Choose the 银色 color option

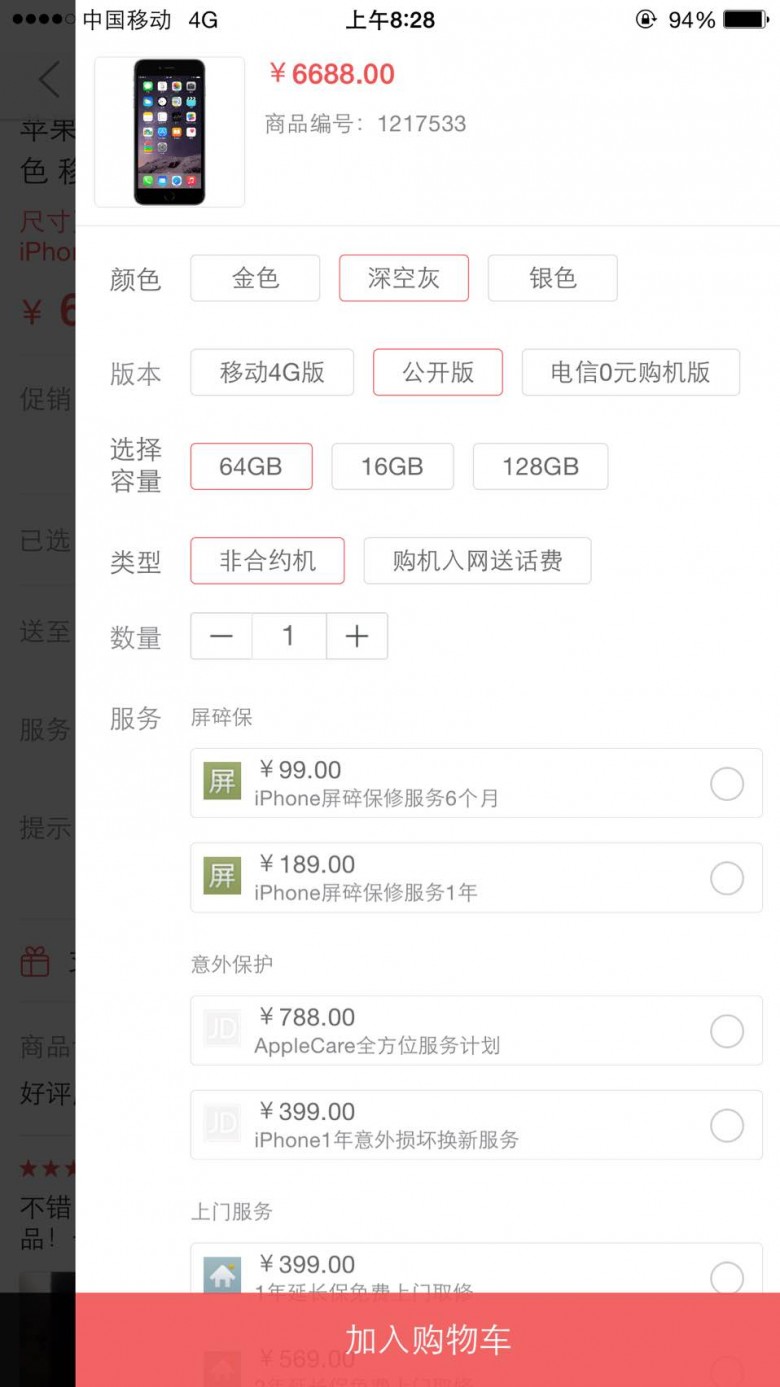[x=552, y=278]
